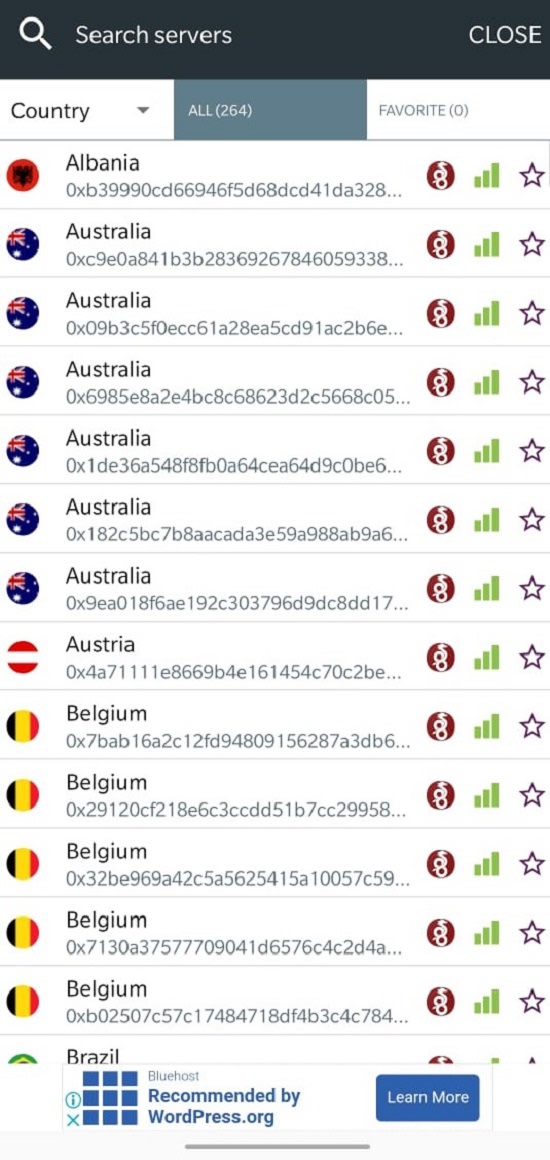Open the Country sort dropdown

80,111
